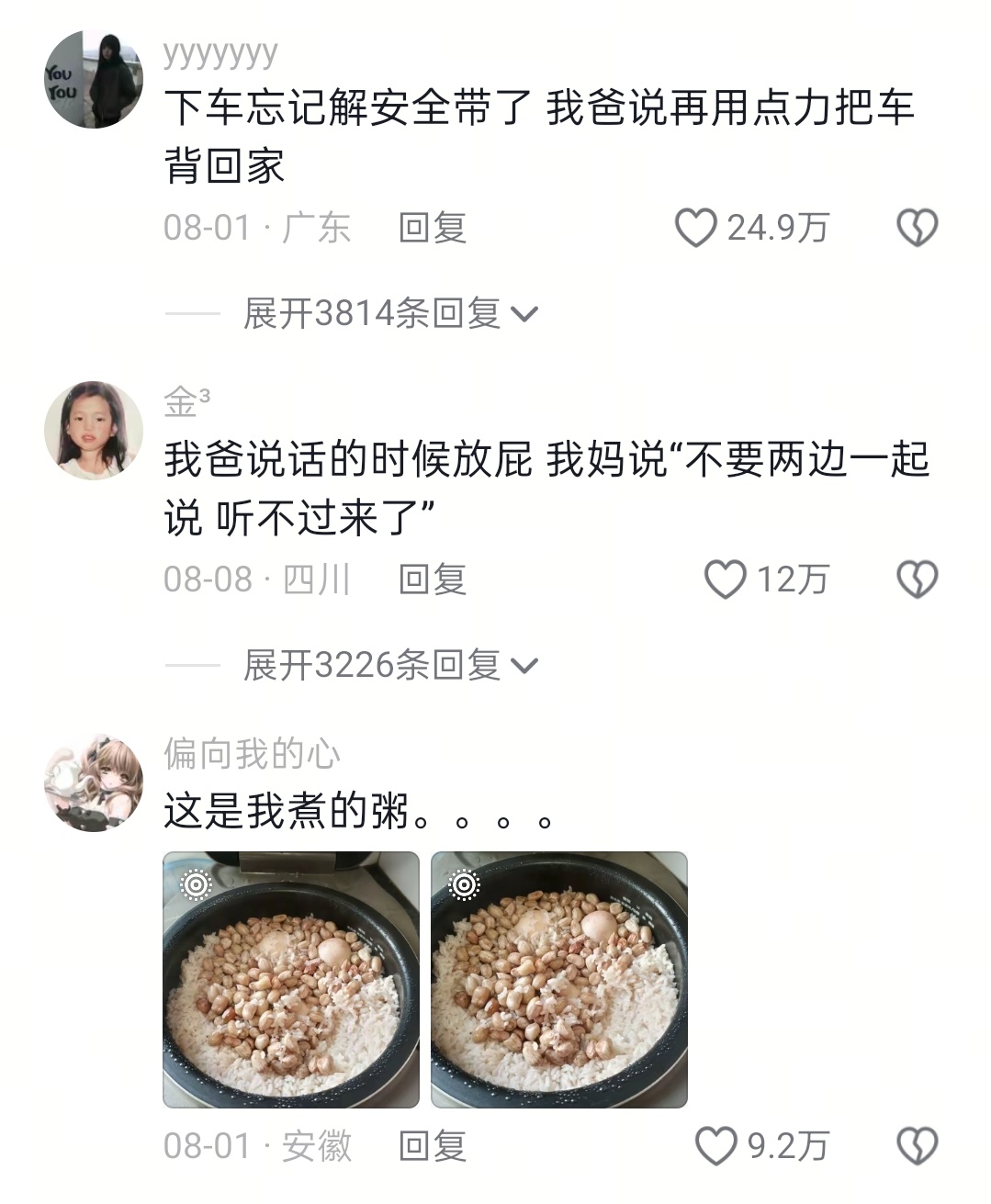Open 偏向我的心's profile avatar
Image resolution: width=991 pixels, height=1204 pixels.
94,783
